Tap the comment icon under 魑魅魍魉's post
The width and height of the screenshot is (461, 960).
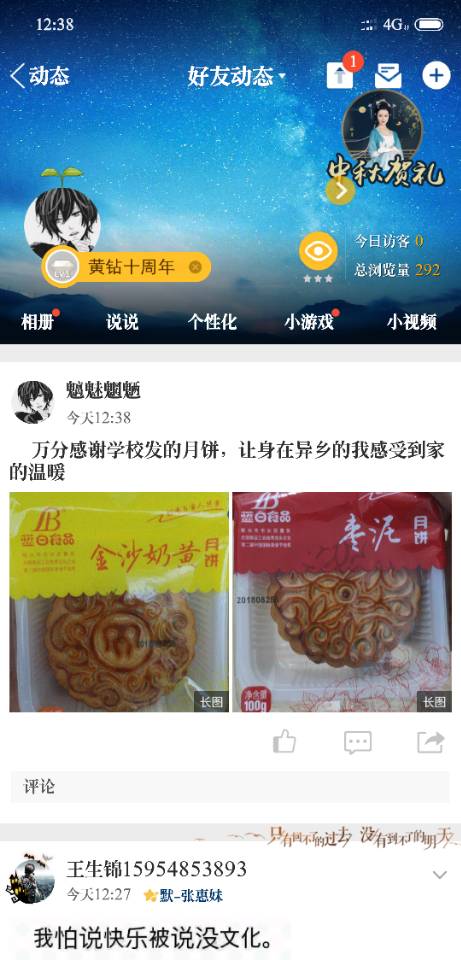click(x=358, y=742)
